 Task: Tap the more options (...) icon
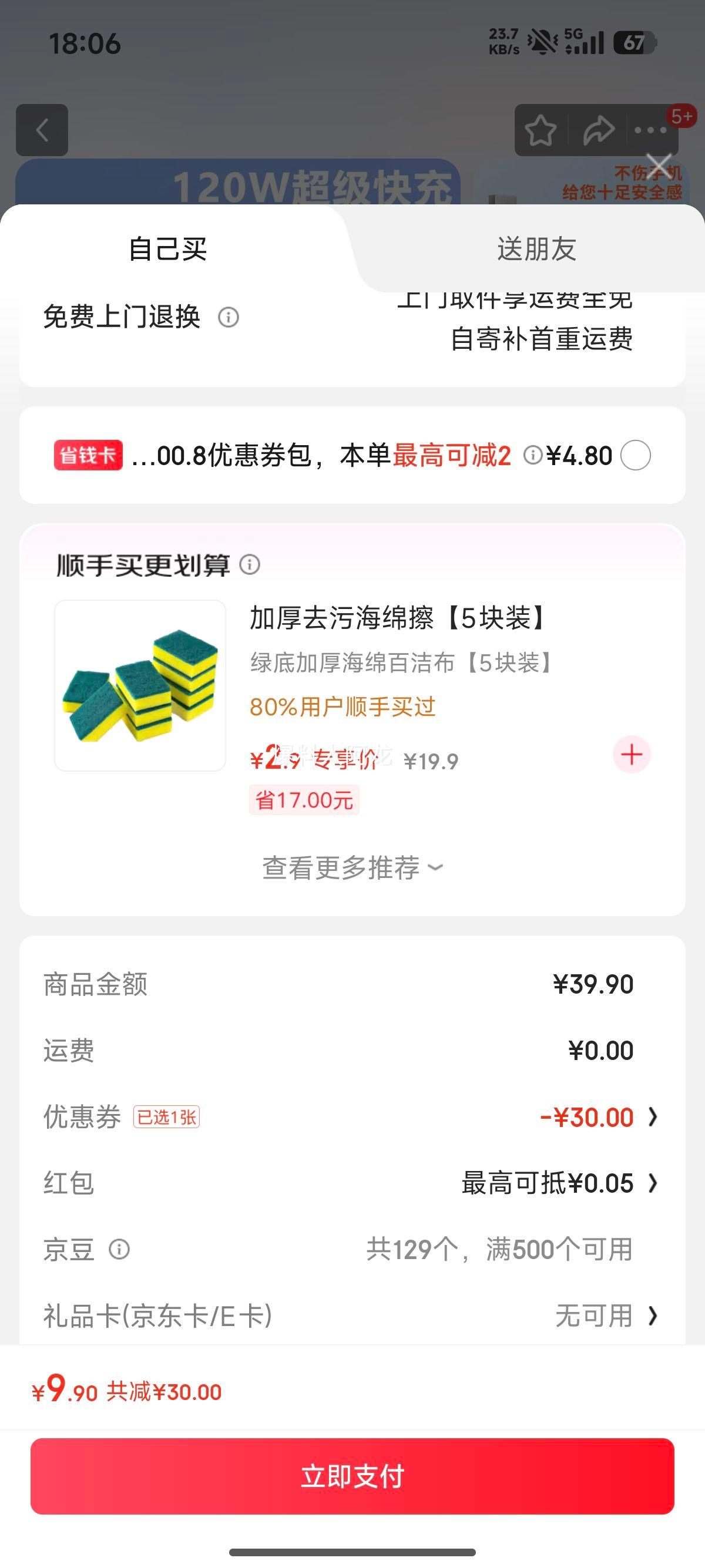648,130
